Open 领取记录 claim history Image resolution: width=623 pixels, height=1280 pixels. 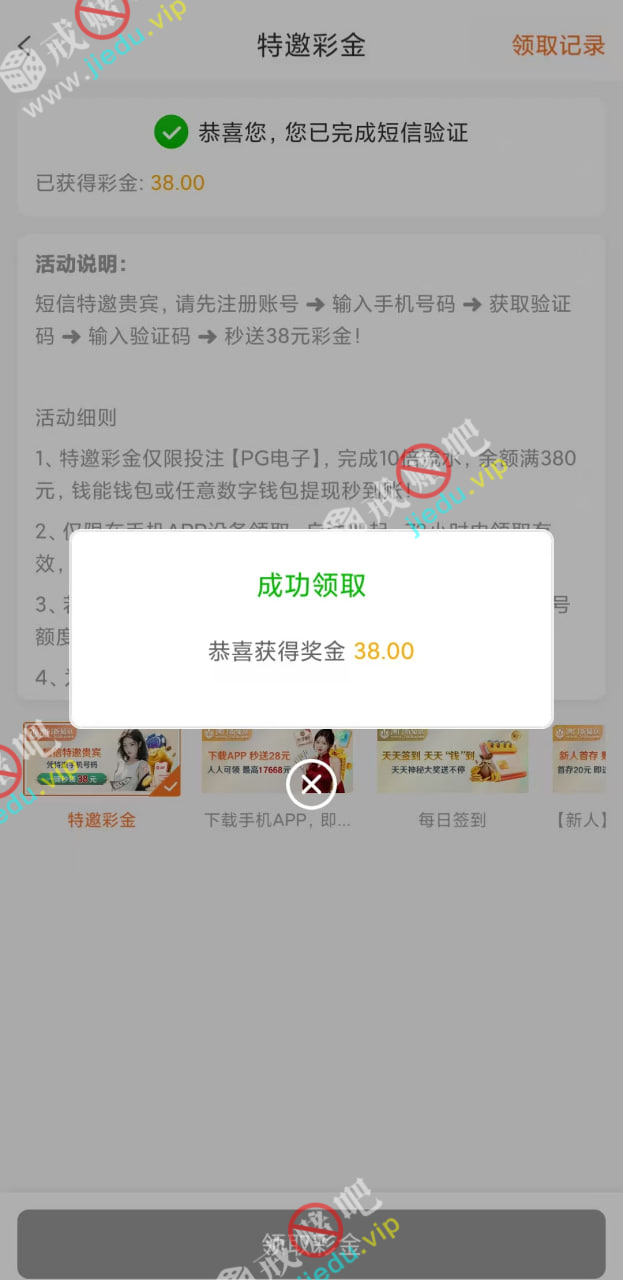coord(558,46)
